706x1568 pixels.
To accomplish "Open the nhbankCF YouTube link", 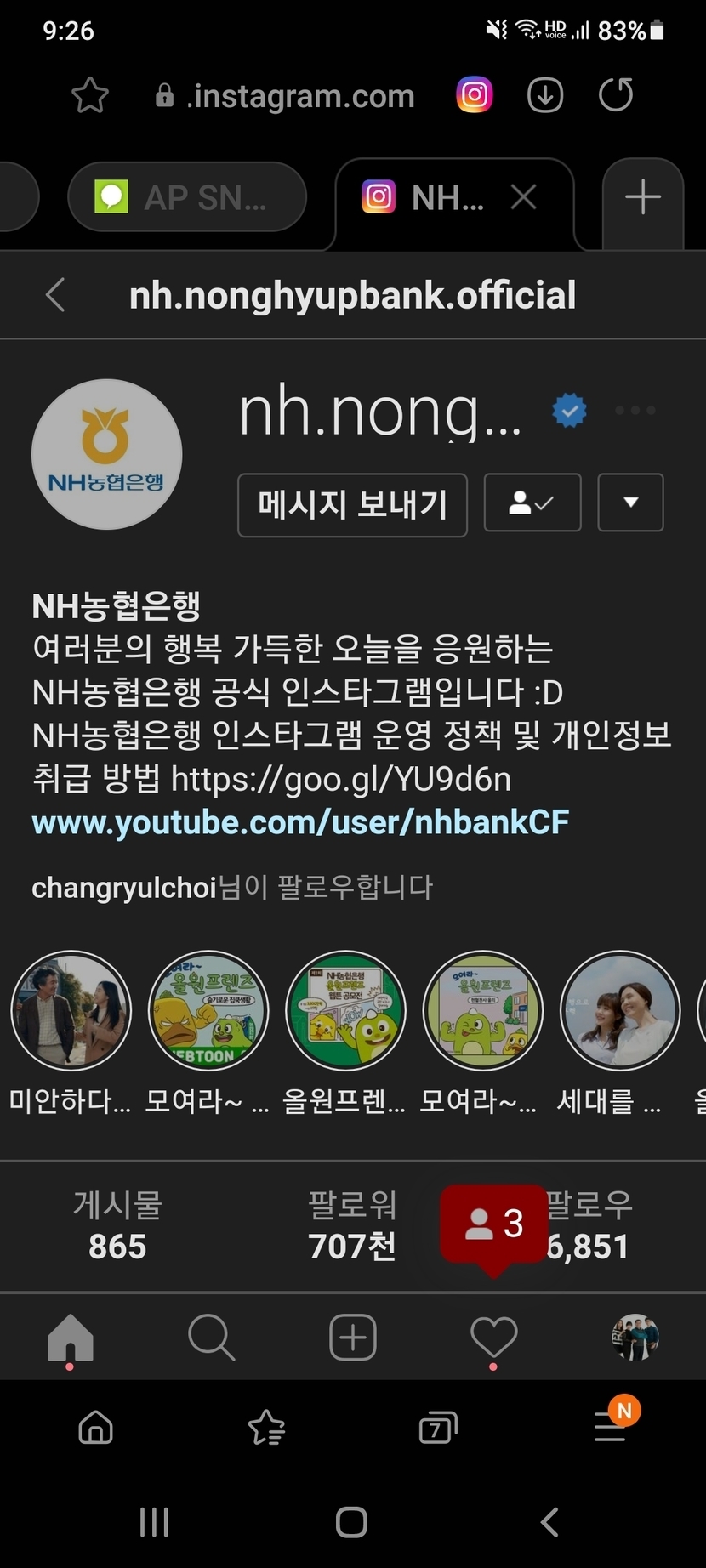I will pos(300,822).
